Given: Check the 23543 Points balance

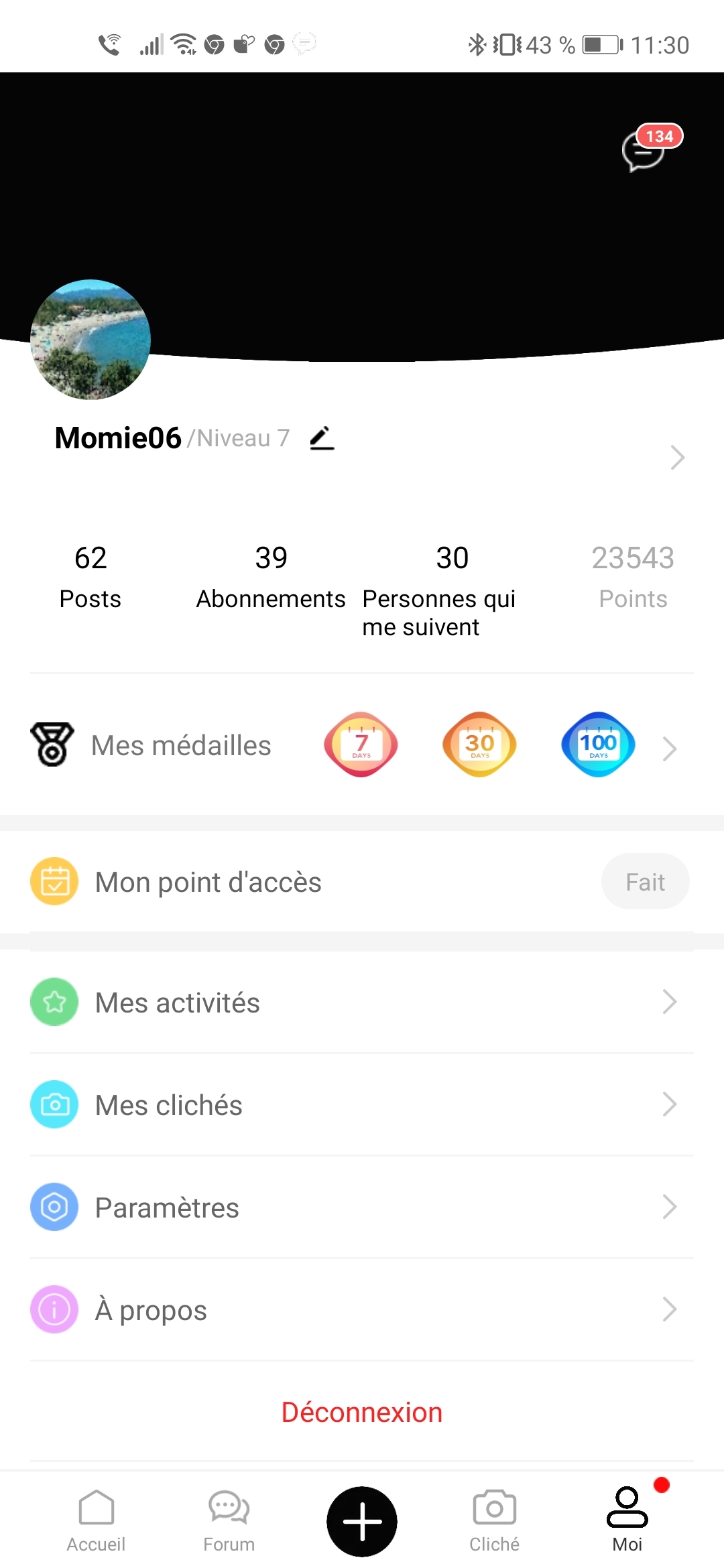Looking at the screenshot, I should tap(633, 576).
